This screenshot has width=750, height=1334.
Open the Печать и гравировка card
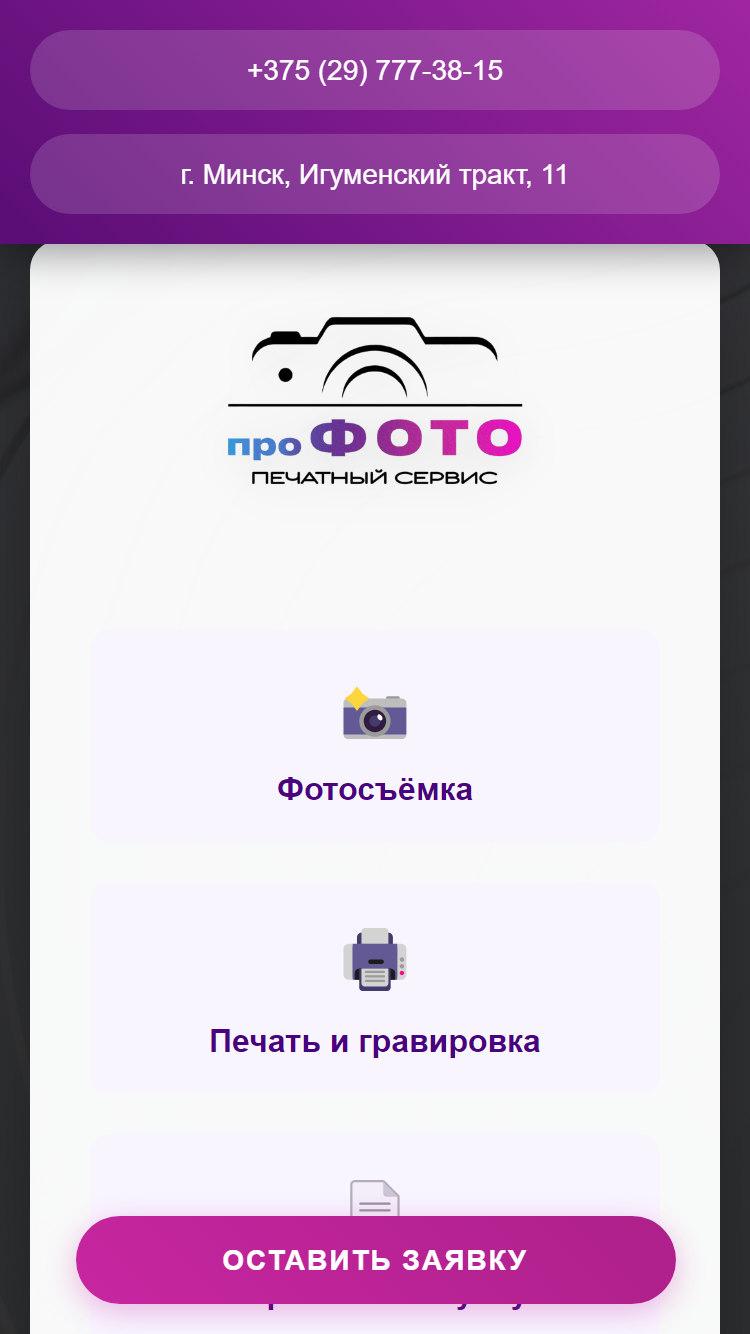tap(375, 988)
